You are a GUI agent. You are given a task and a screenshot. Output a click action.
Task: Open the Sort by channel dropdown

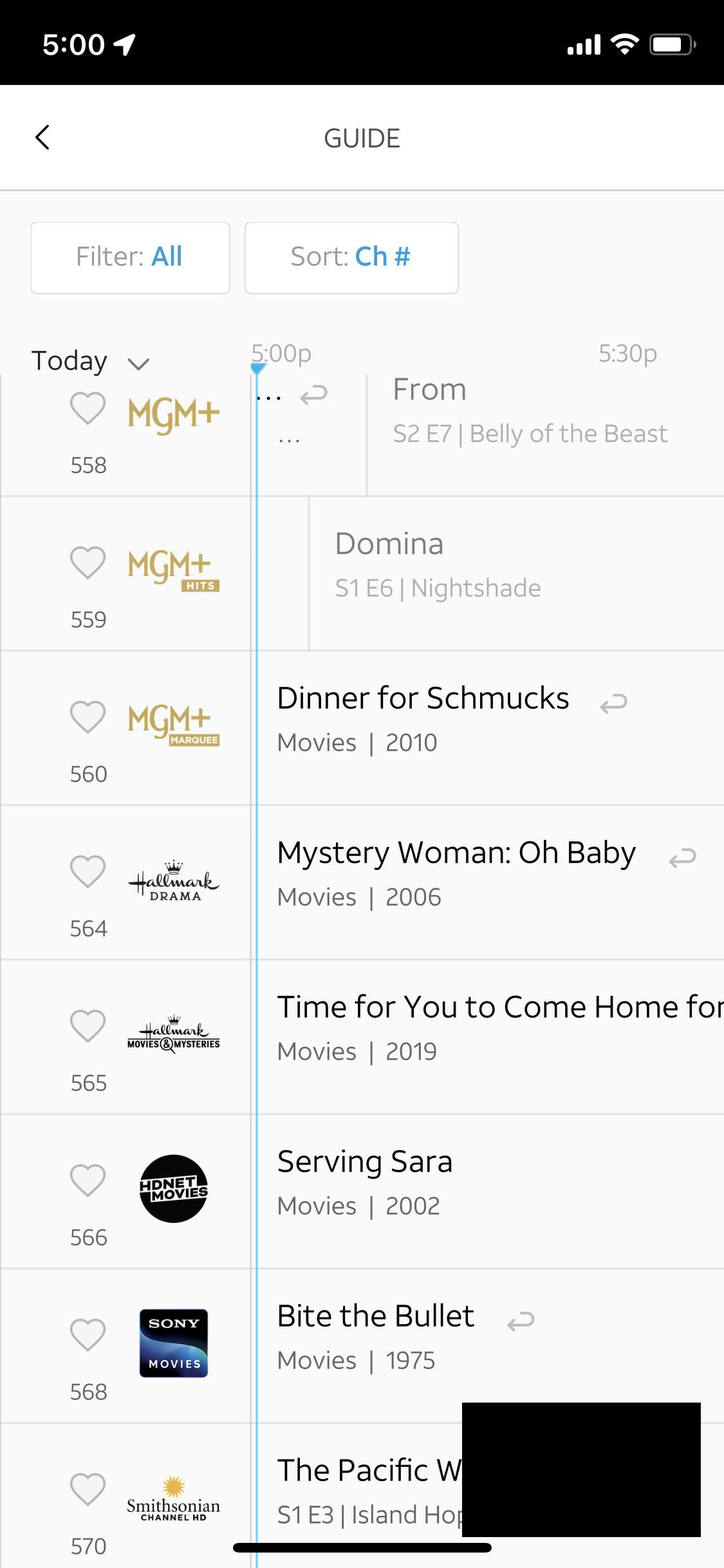coord(351,257)
